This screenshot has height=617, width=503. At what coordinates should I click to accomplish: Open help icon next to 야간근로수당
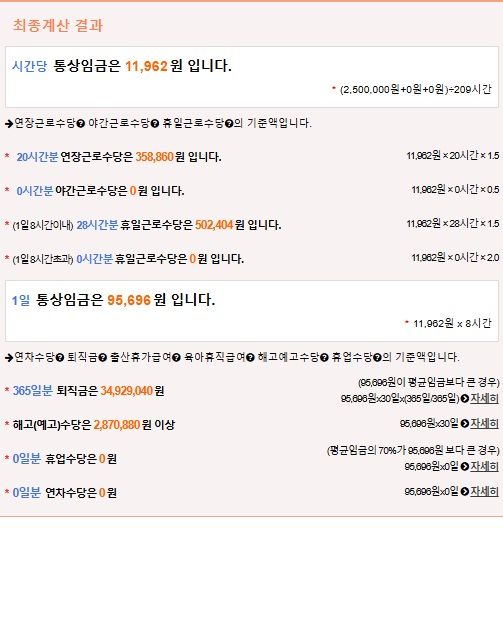coord(155,124)
